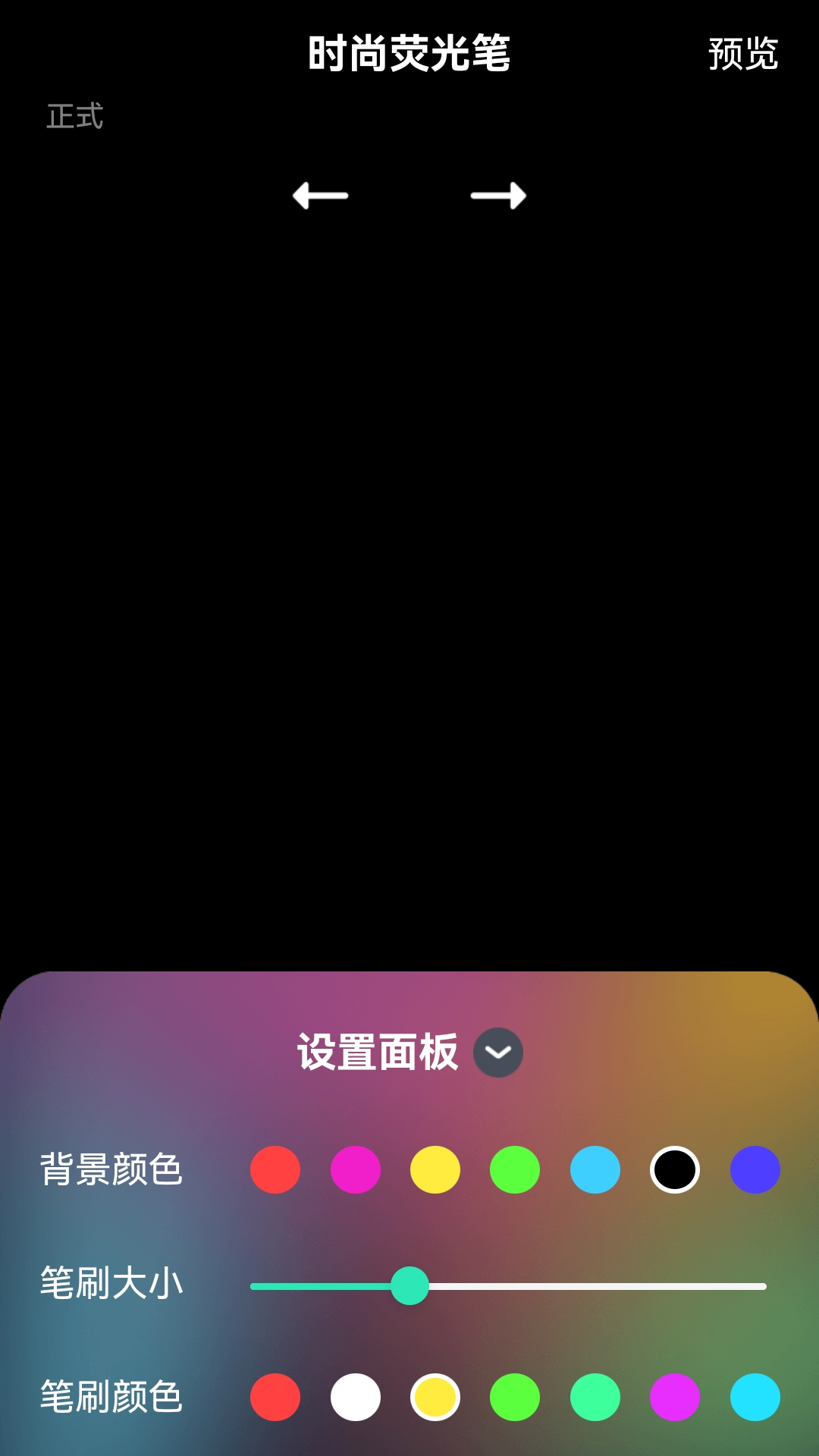The width and height of the screenshot is (819, 1456).
Task: Choose purple as brush color
Action: [675, 1397]
